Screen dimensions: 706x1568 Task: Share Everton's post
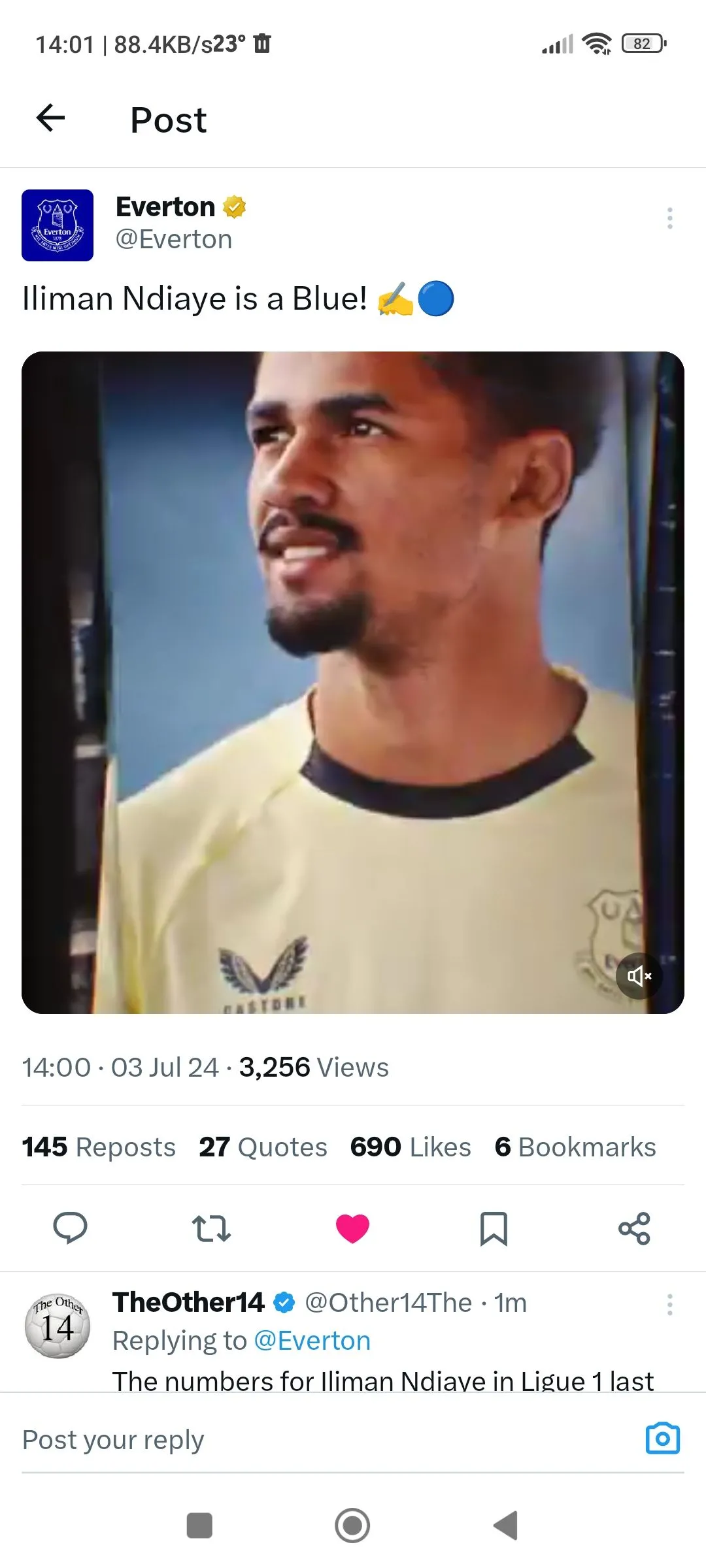click(634, 1228)
